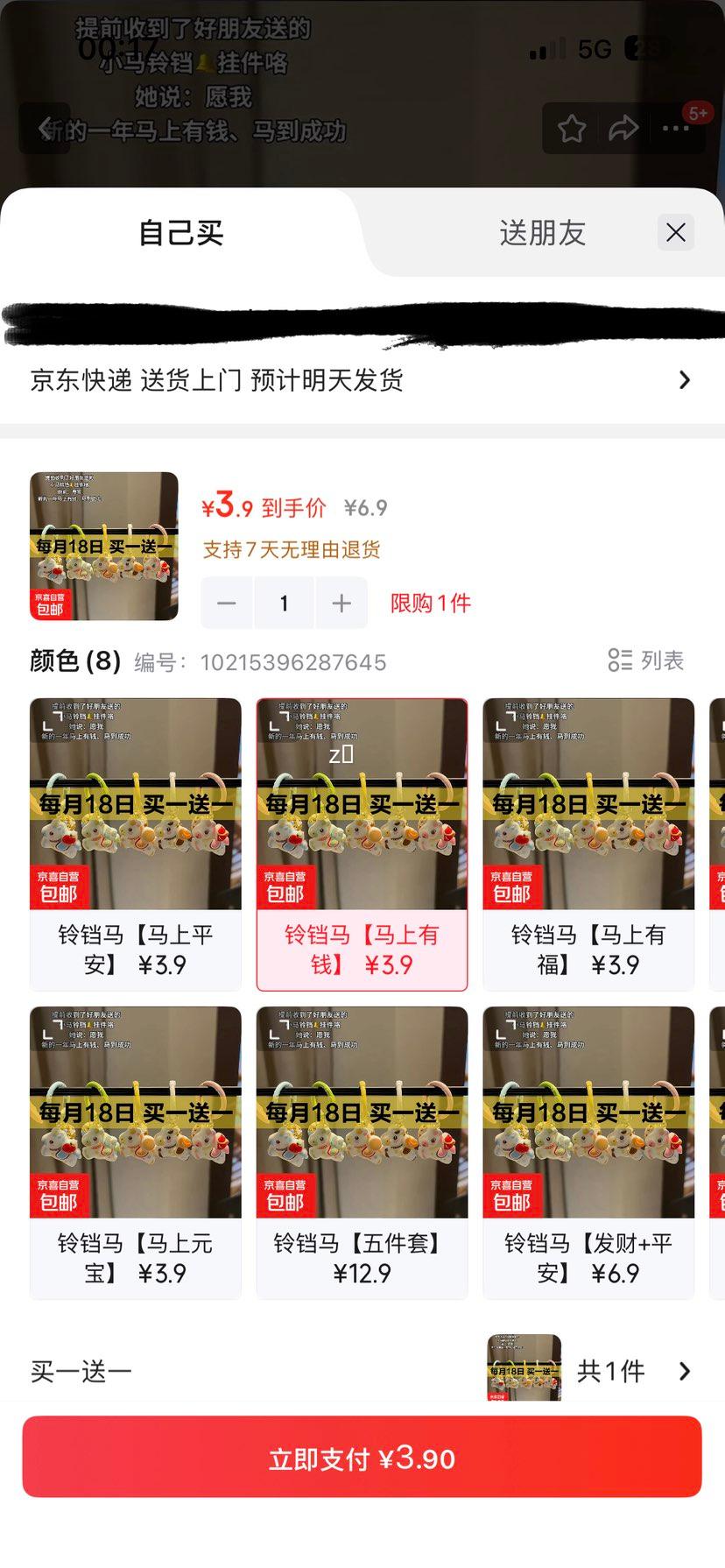Select the 铃铛马【马上有福】 variant
The width and height of the screenshot is (725, 1568).
click(x=588, y=841)
